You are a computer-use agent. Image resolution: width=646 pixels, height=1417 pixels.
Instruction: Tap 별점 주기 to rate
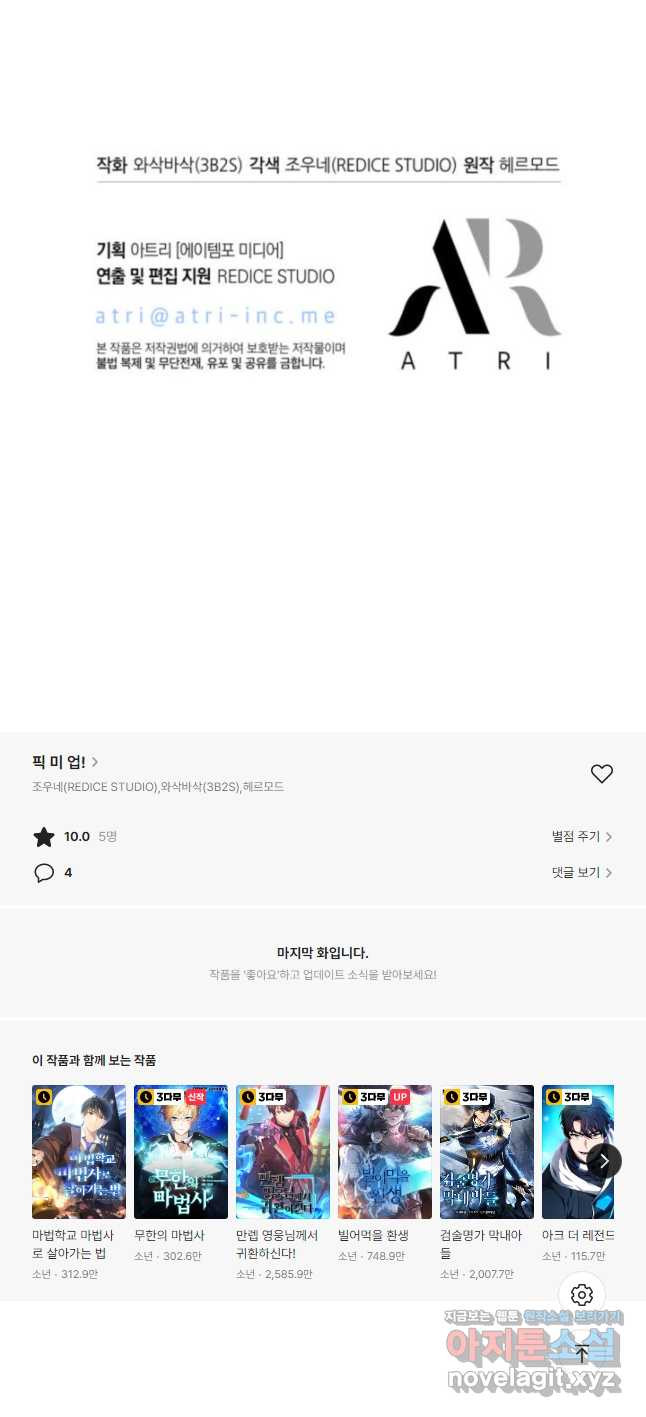point(582,837)
